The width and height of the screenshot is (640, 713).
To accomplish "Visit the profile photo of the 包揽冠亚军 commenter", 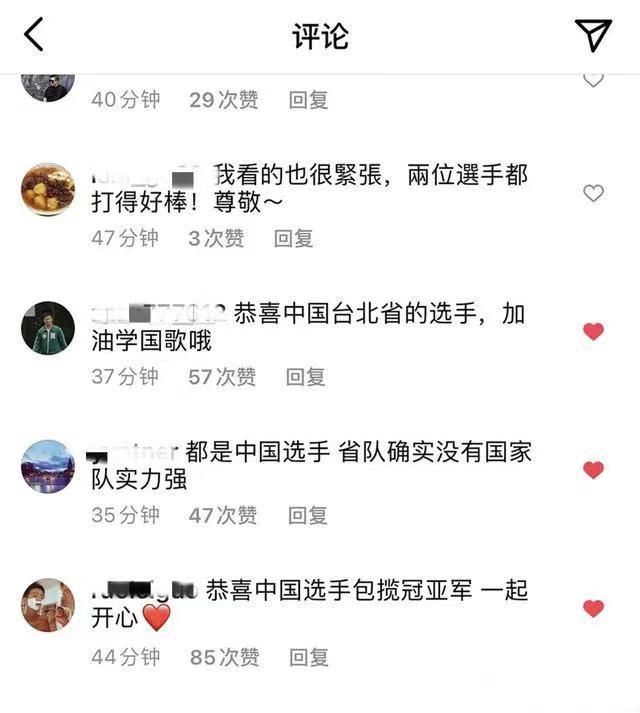I will coord(48,604).
